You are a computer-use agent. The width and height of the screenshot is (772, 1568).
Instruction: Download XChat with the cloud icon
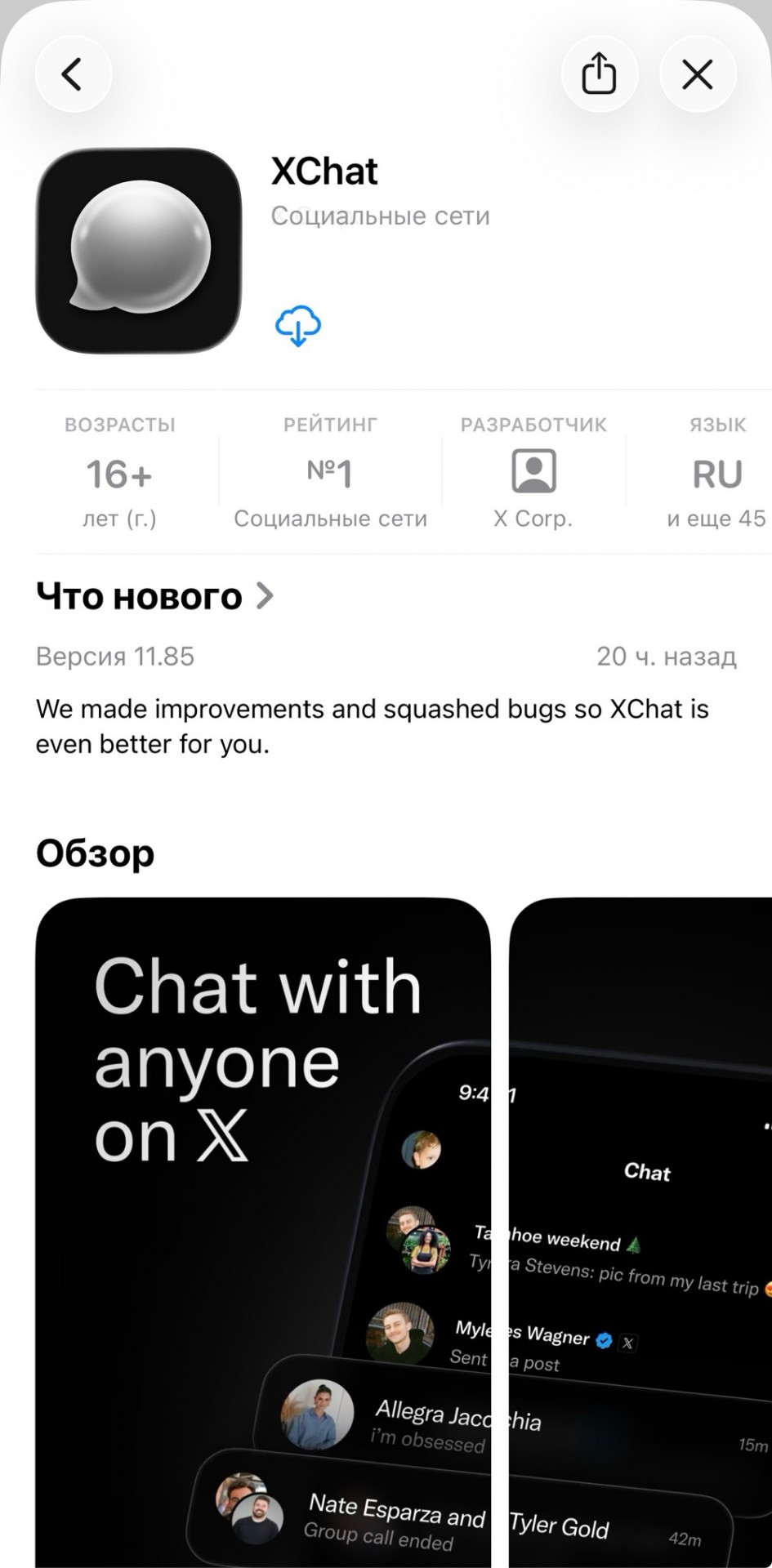[298, 327]
